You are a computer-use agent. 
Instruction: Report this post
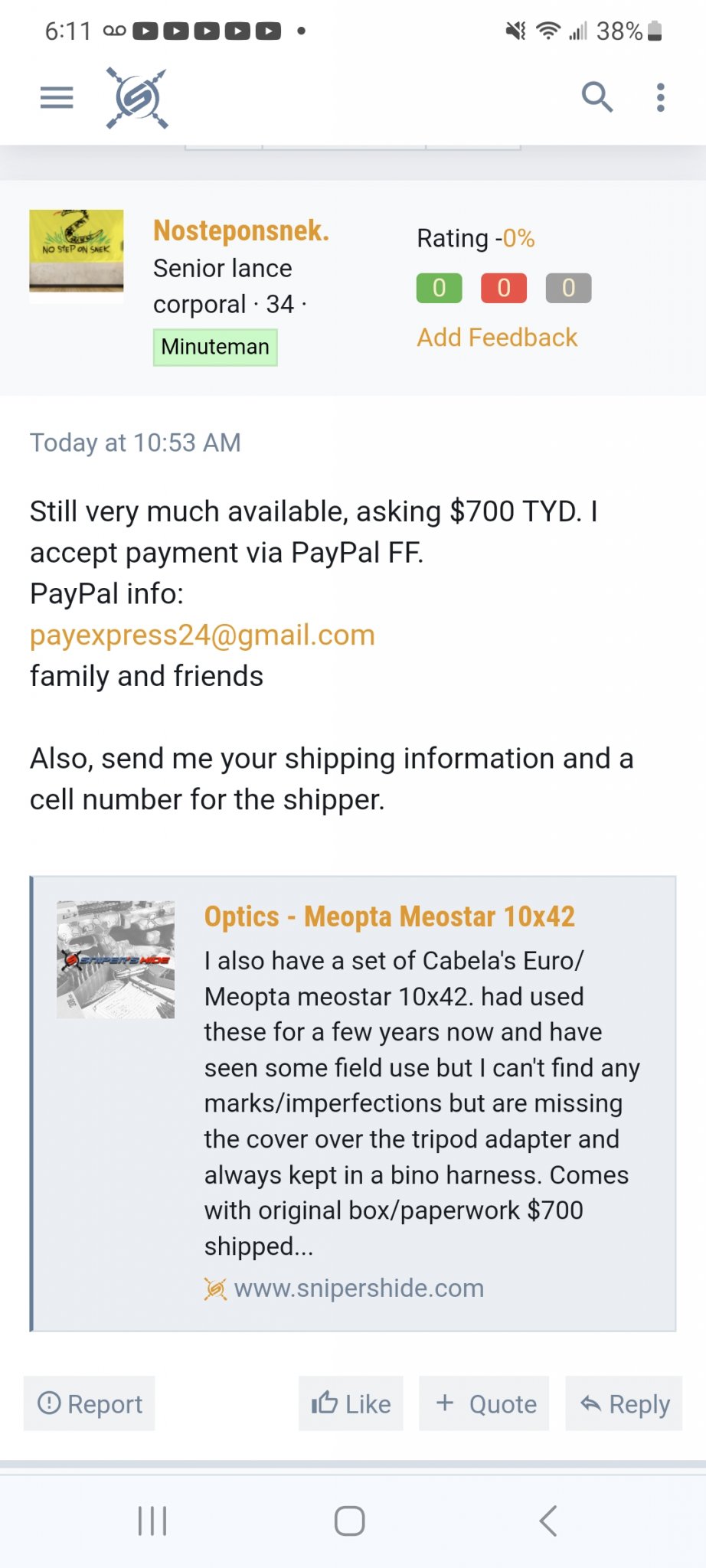[x=90, y=1403]
